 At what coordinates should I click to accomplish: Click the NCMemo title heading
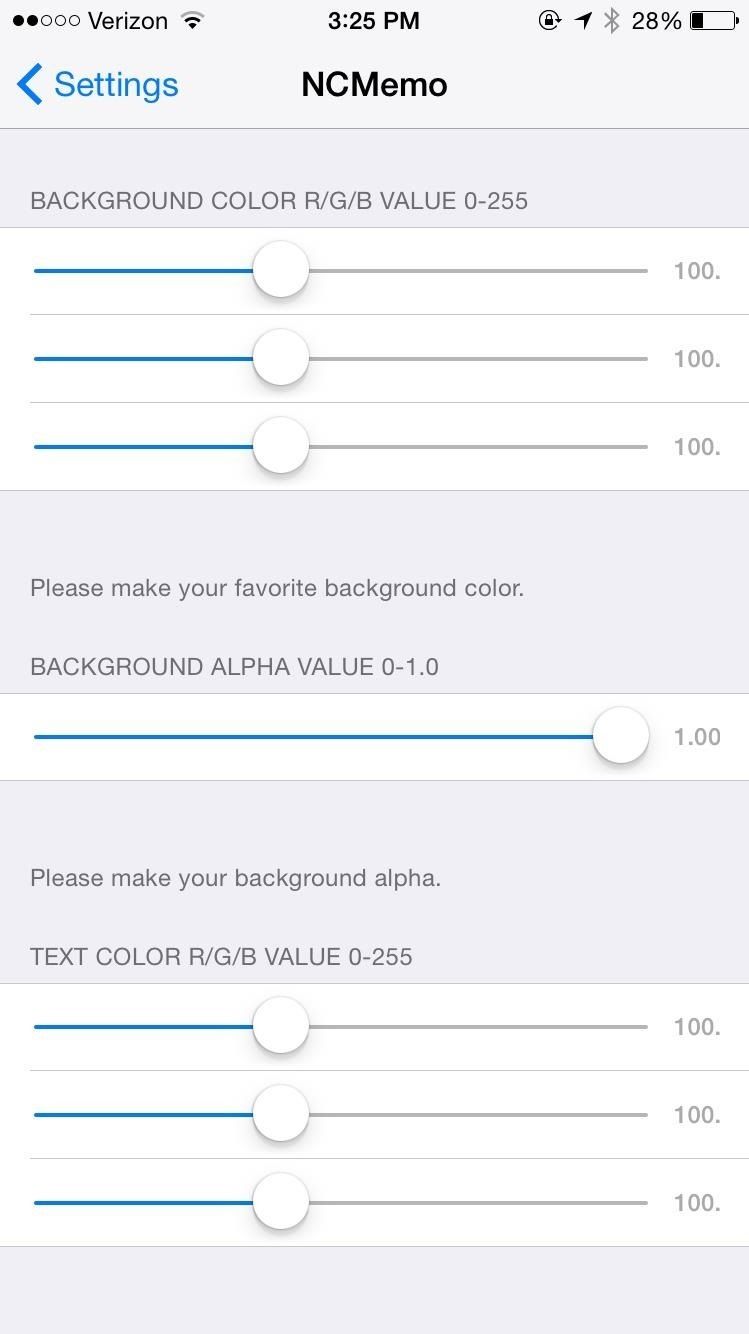coord(374,85)
